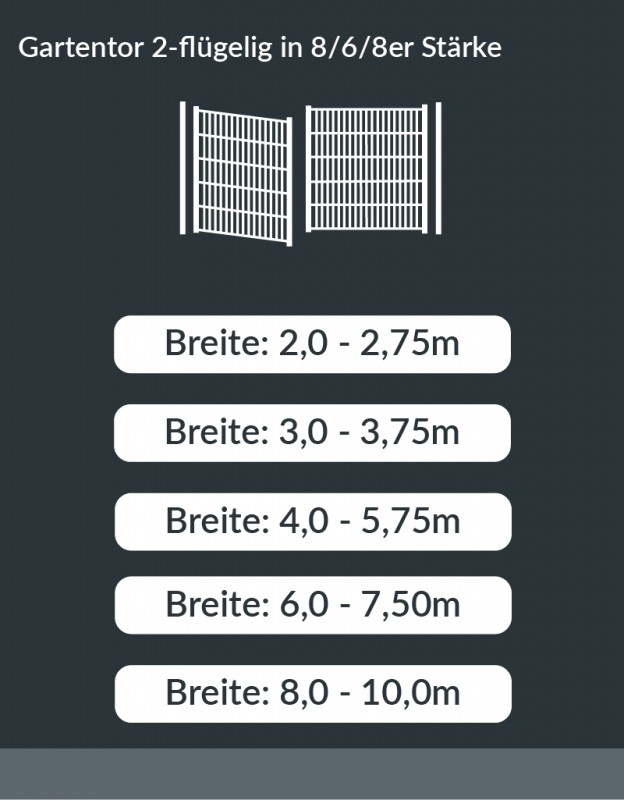
Task: Select width range 2,0 - 2,75m
Action: click(312, 345)
